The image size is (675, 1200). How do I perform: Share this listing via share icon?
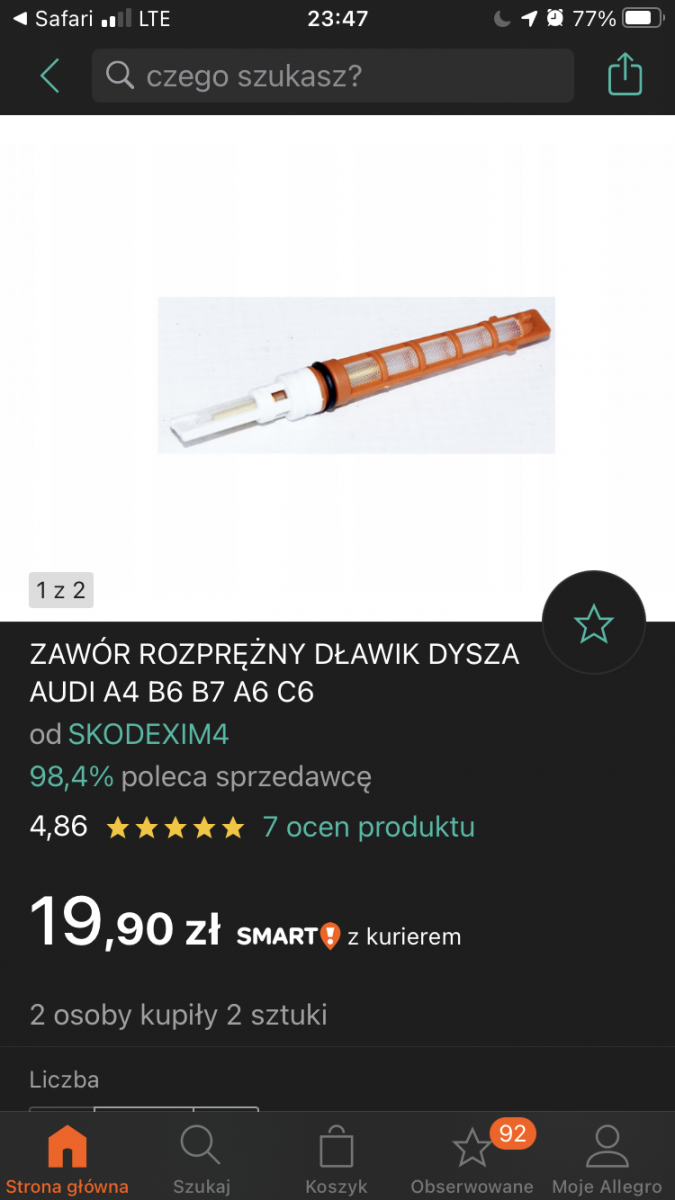pos(625,75)
